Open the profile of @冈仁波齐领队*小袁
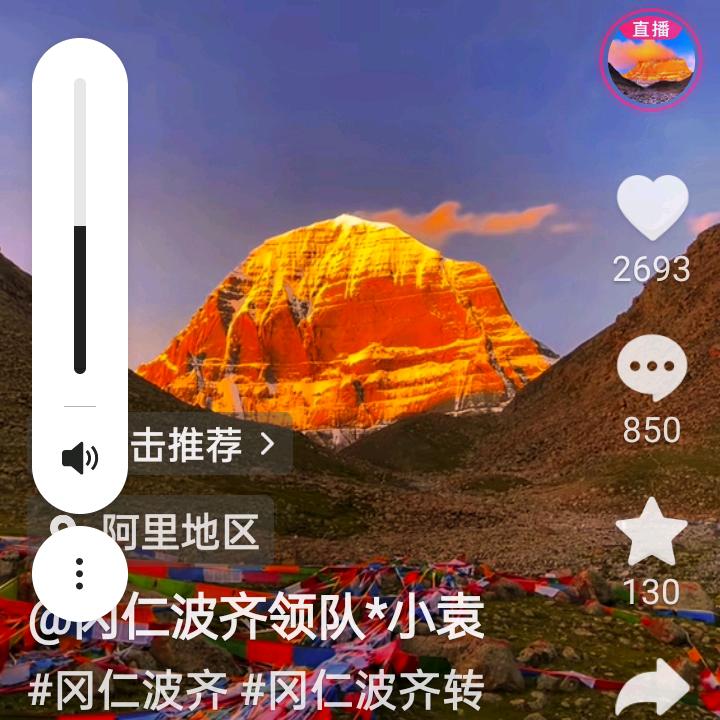The image size is (720, 720). pos(256,620)
